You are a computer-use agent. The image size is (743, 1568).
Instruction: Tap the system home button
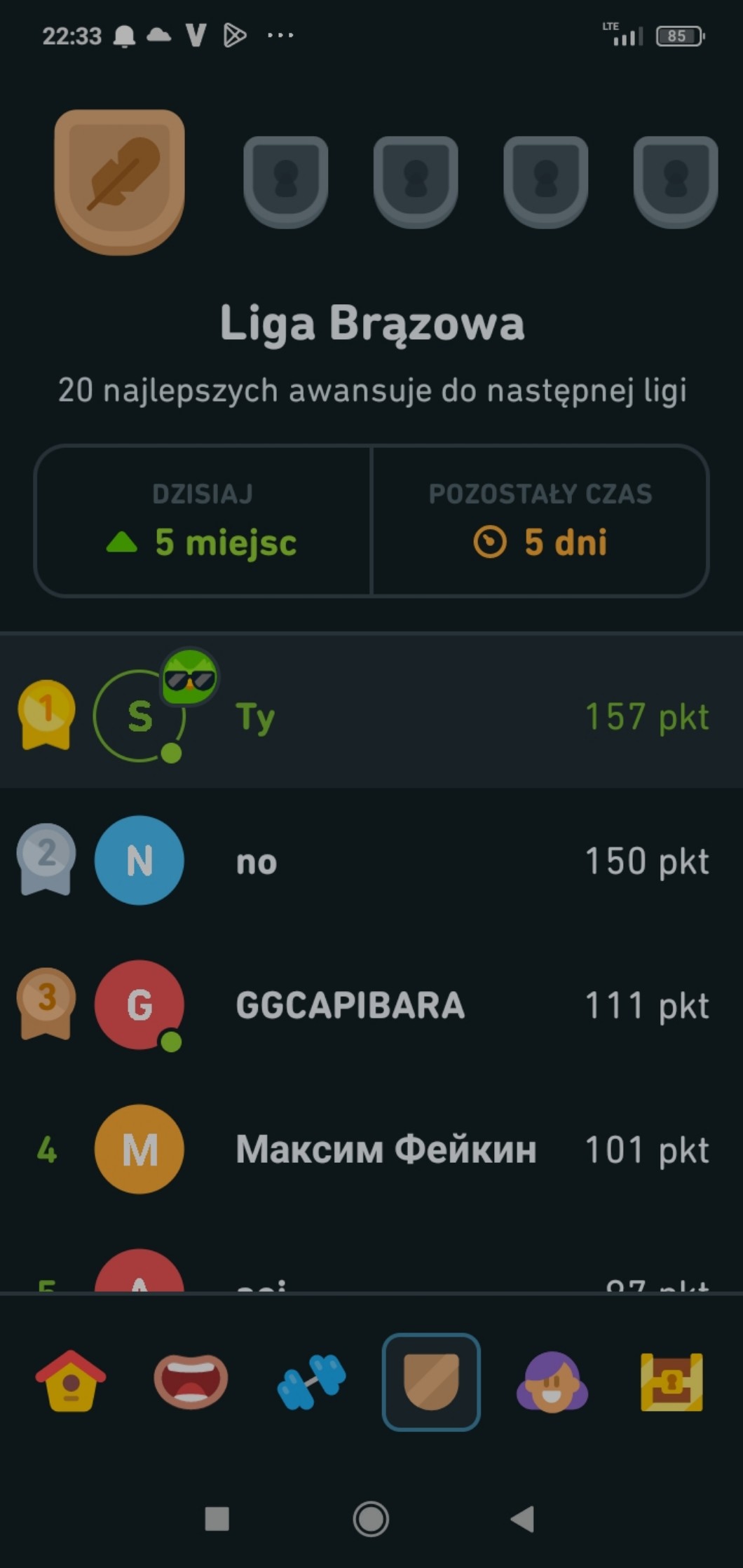click(371, 1519)
